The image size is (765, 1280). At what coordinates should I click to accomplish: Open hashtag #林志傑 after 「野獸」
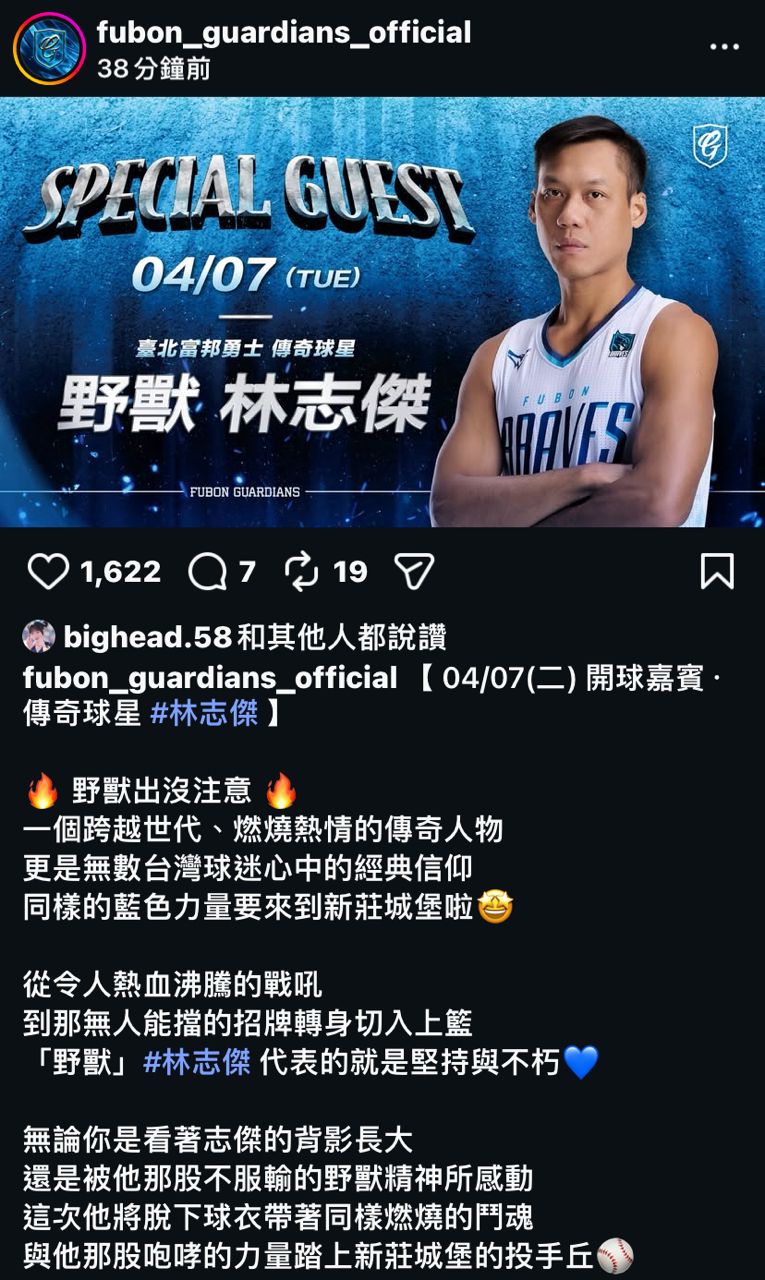point(197,1061)
